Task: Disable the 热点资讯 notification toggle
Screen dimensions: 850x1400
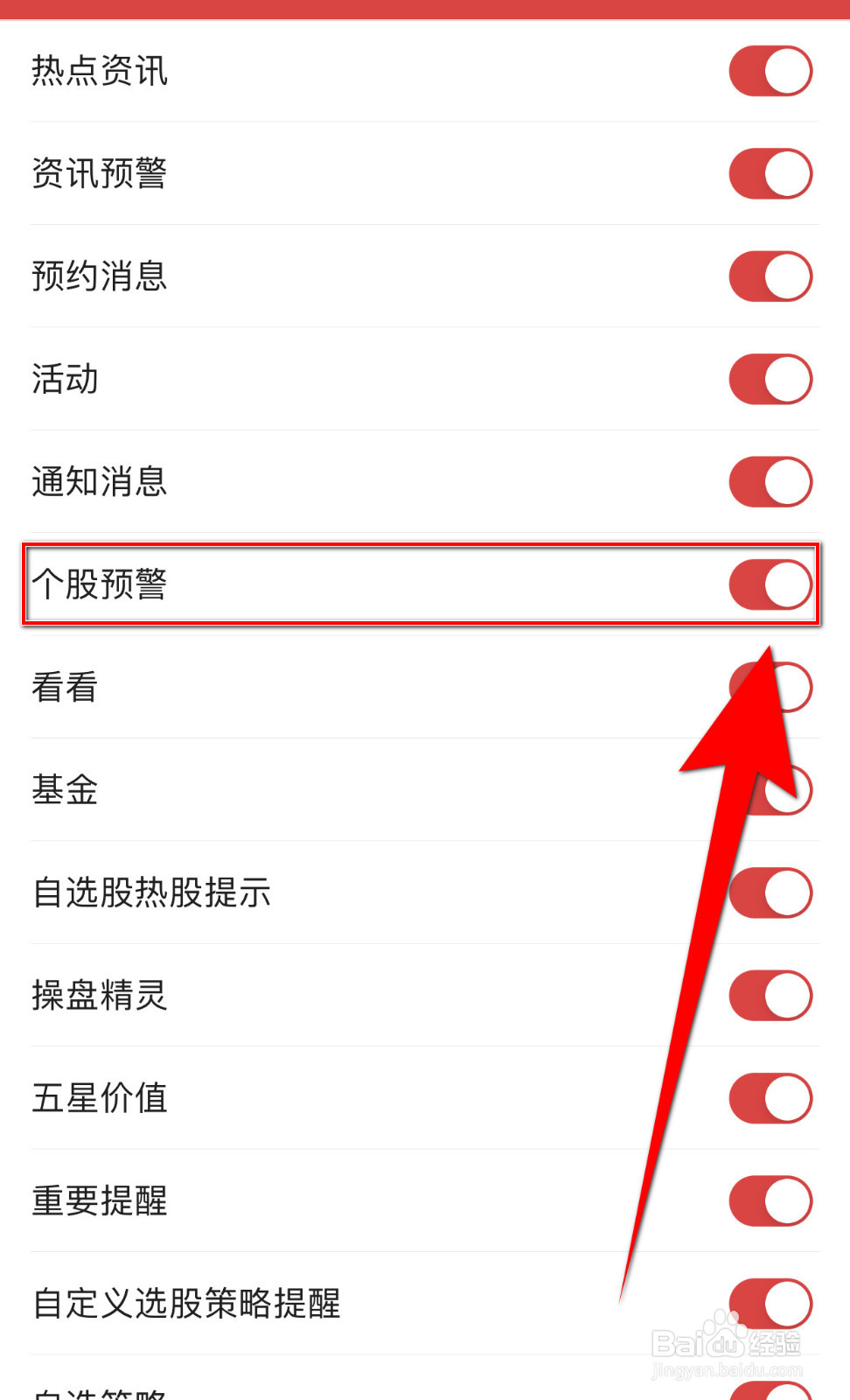Action: tap(770, 70)
